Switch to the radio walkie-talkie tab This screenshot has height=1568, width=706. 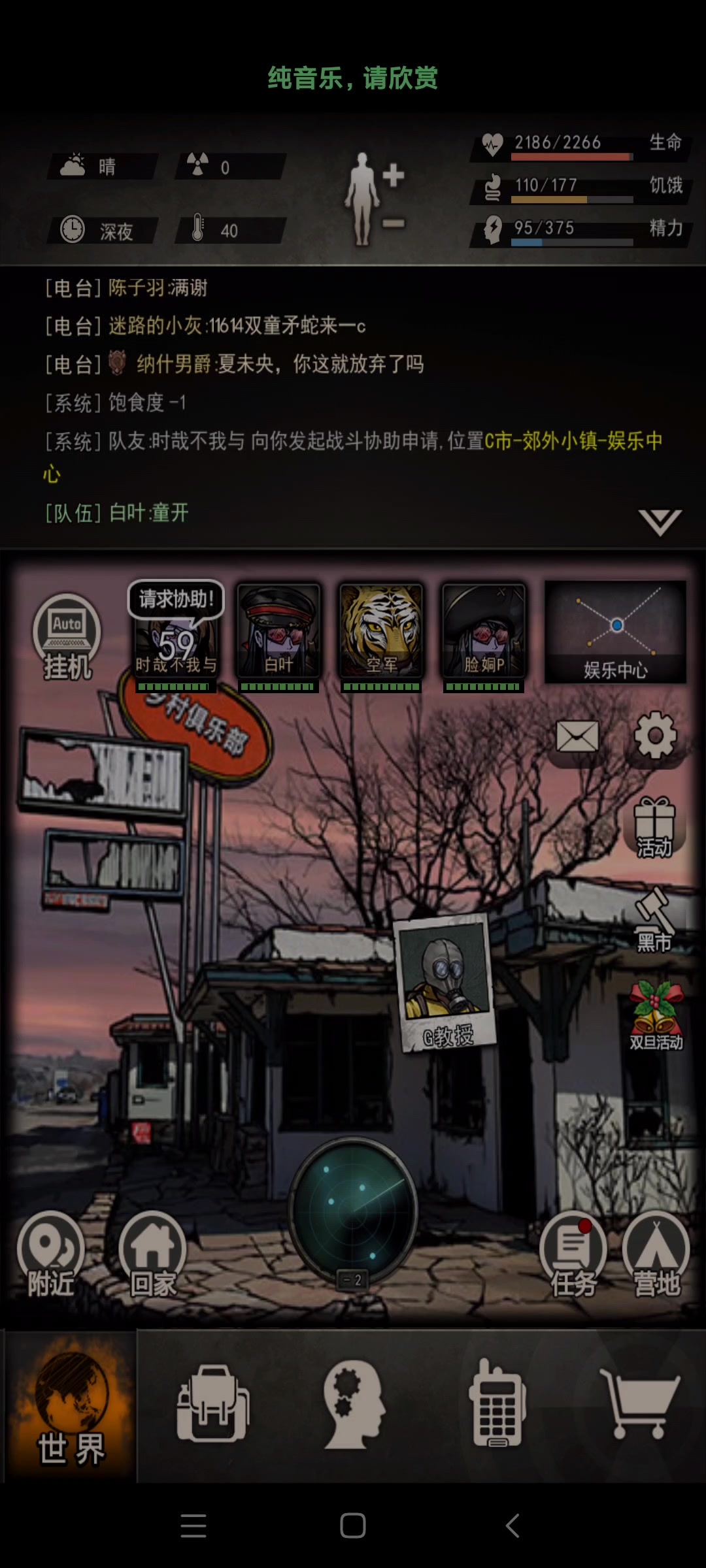(497, 1403)
